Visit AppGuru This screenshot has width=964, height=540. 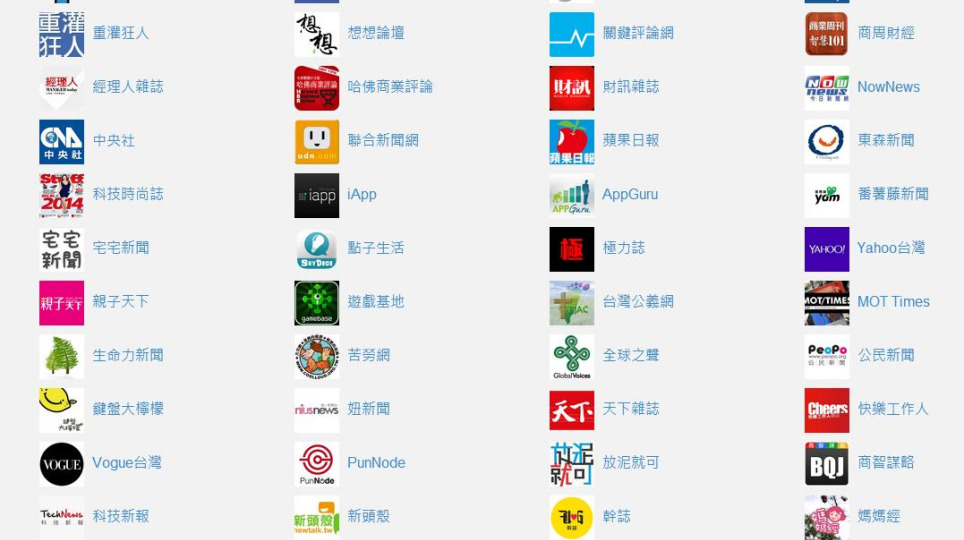(x=629, y=194)
